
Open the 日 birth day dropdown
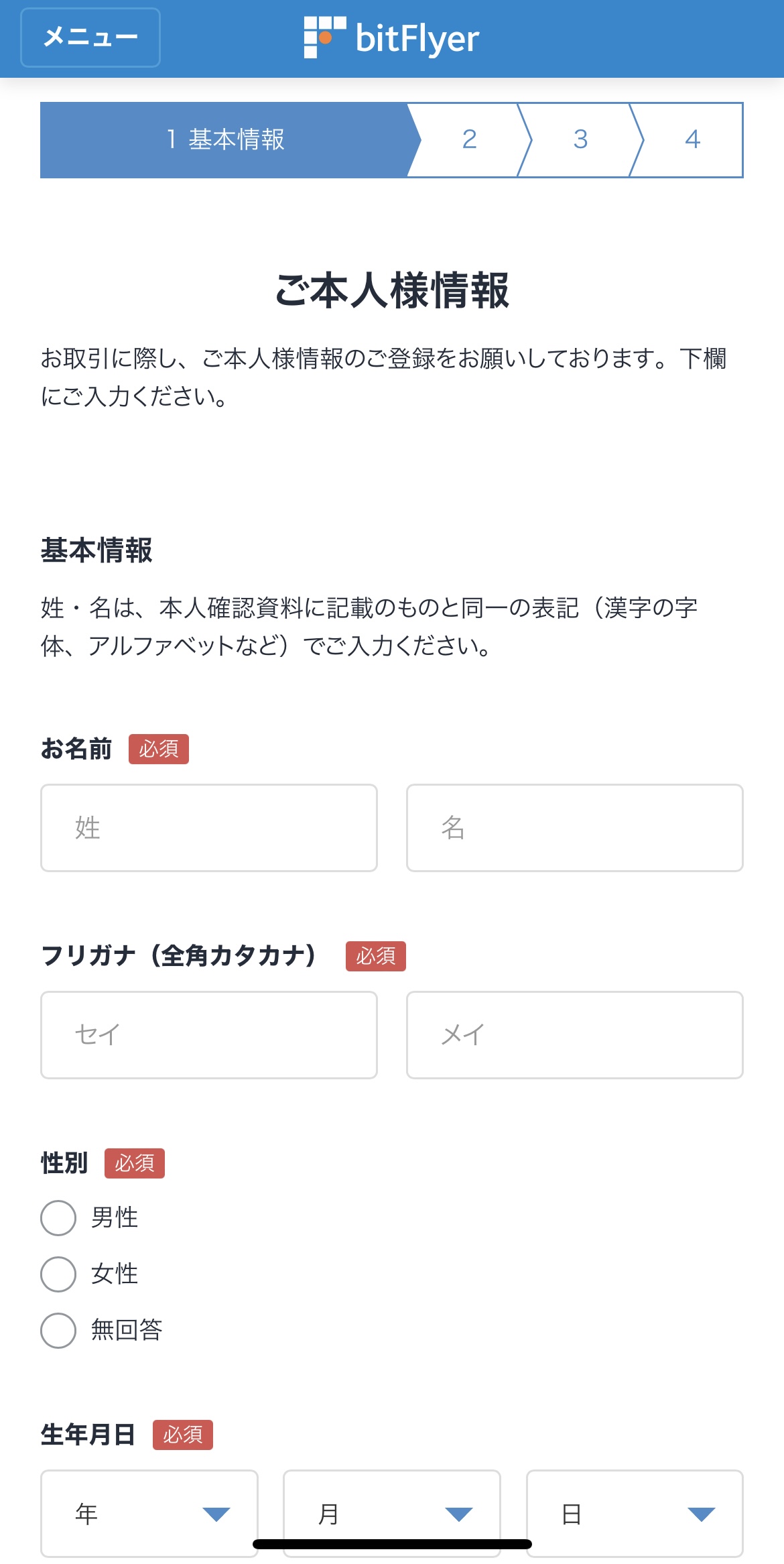point(635,1514)
